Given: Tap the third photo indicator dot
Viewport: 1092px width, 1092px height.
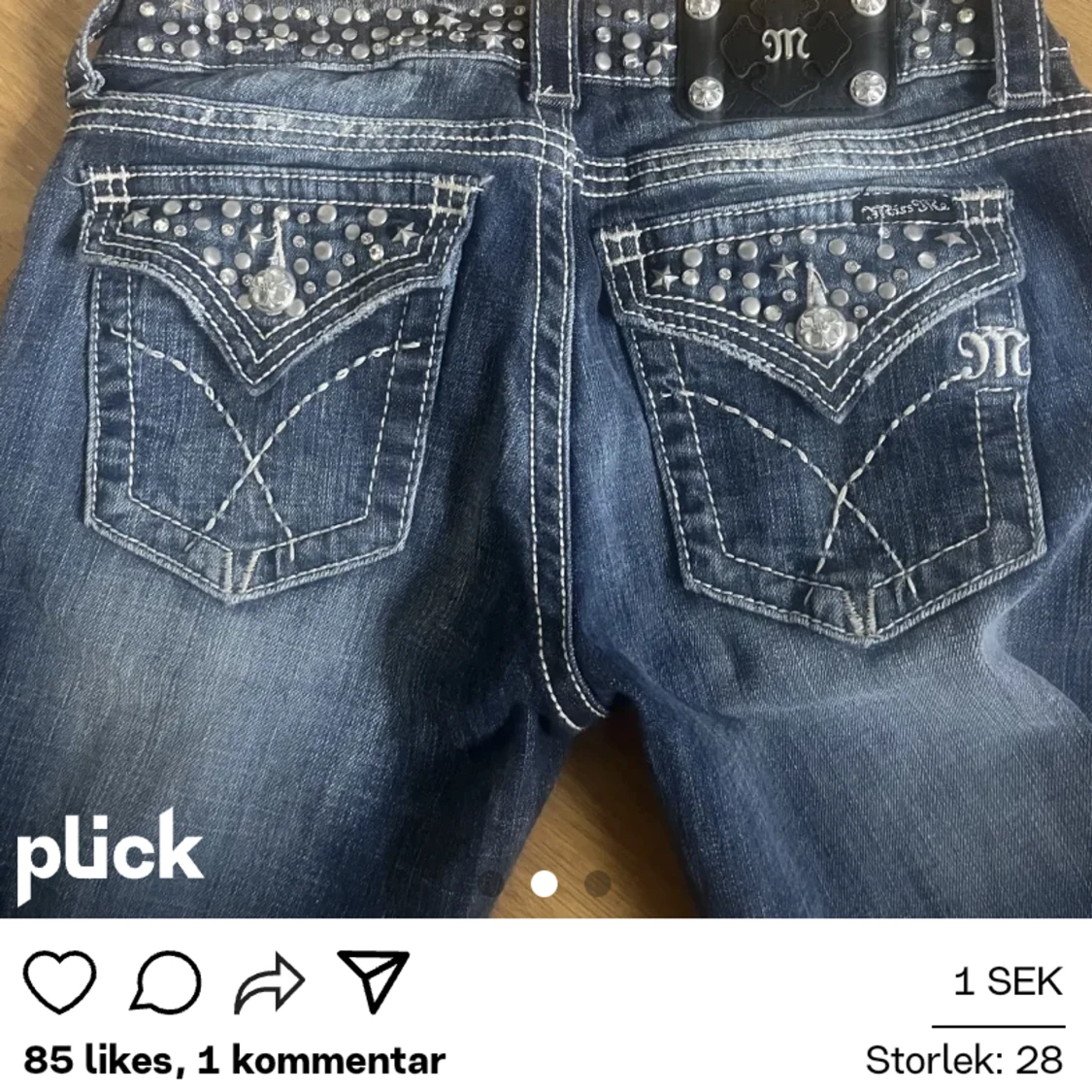Looking at the screenshot, I should [x=598, y=883].
